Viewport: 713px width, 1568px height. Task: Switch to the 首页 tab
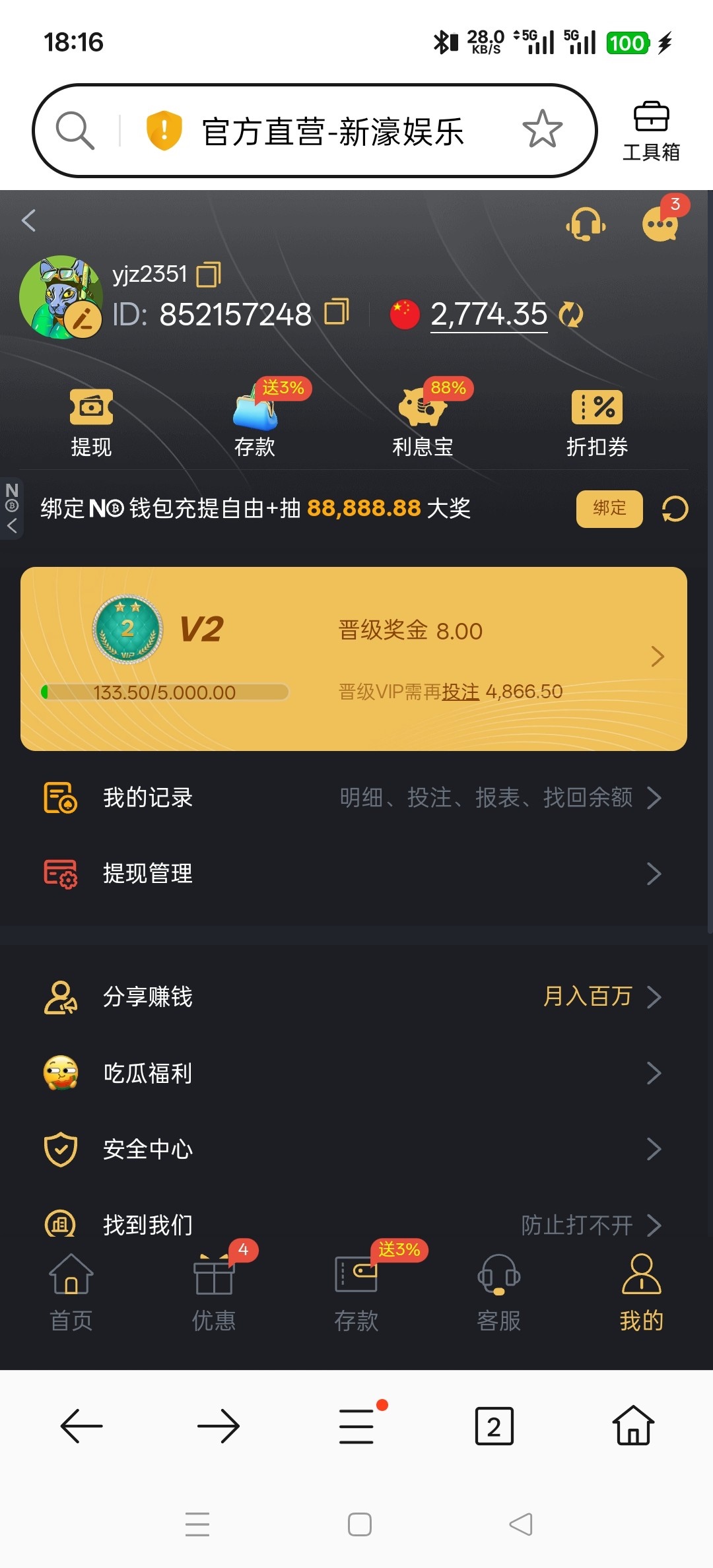(x=71, y=1292)
